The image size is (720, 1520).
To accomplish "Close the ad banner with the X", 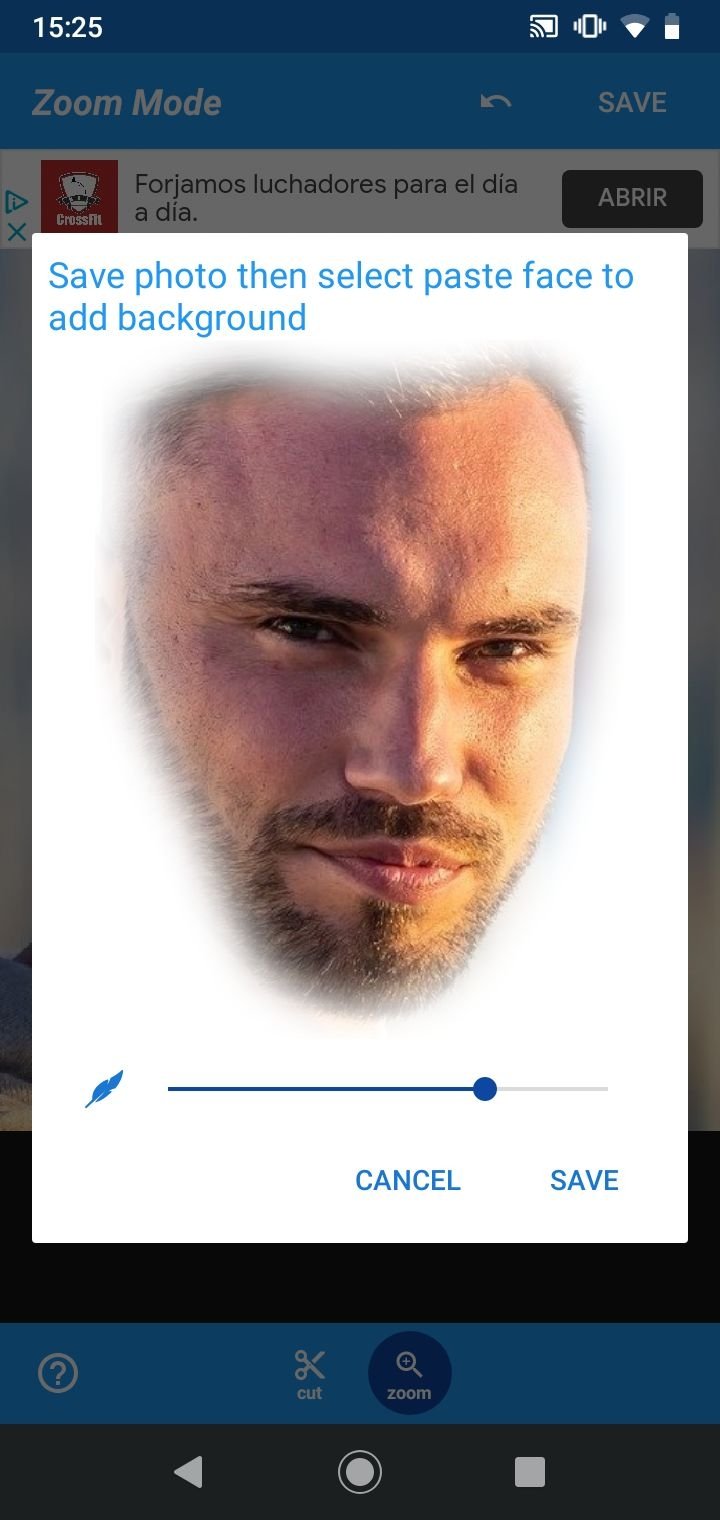I will (16, 232).
